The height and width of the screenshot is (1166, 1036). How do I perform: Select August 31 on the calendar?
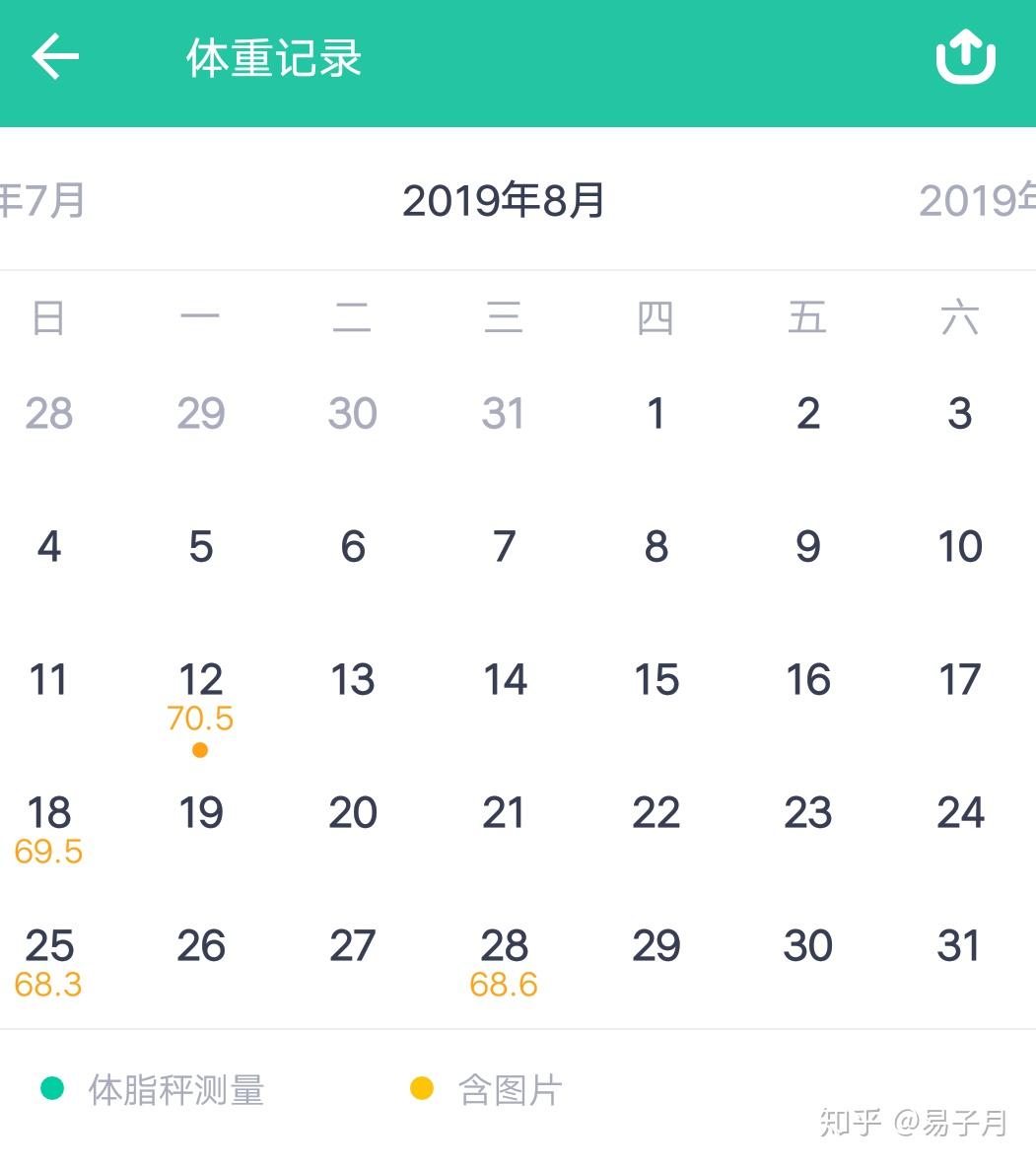pos(959,946)
